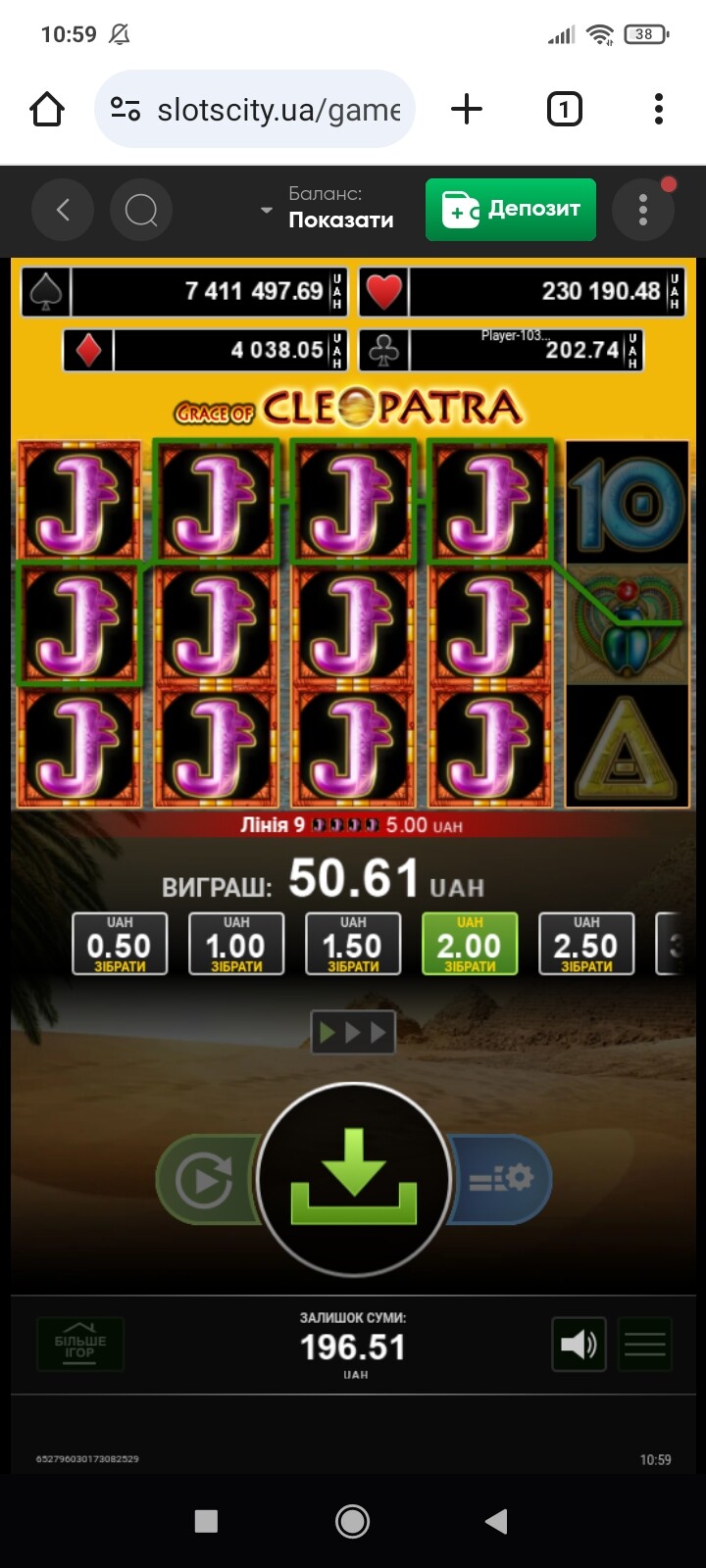The width and height of the screenshot is (706, 1568).
Task: Select the 0.50 UAH bet
Action: coord(120,944)
